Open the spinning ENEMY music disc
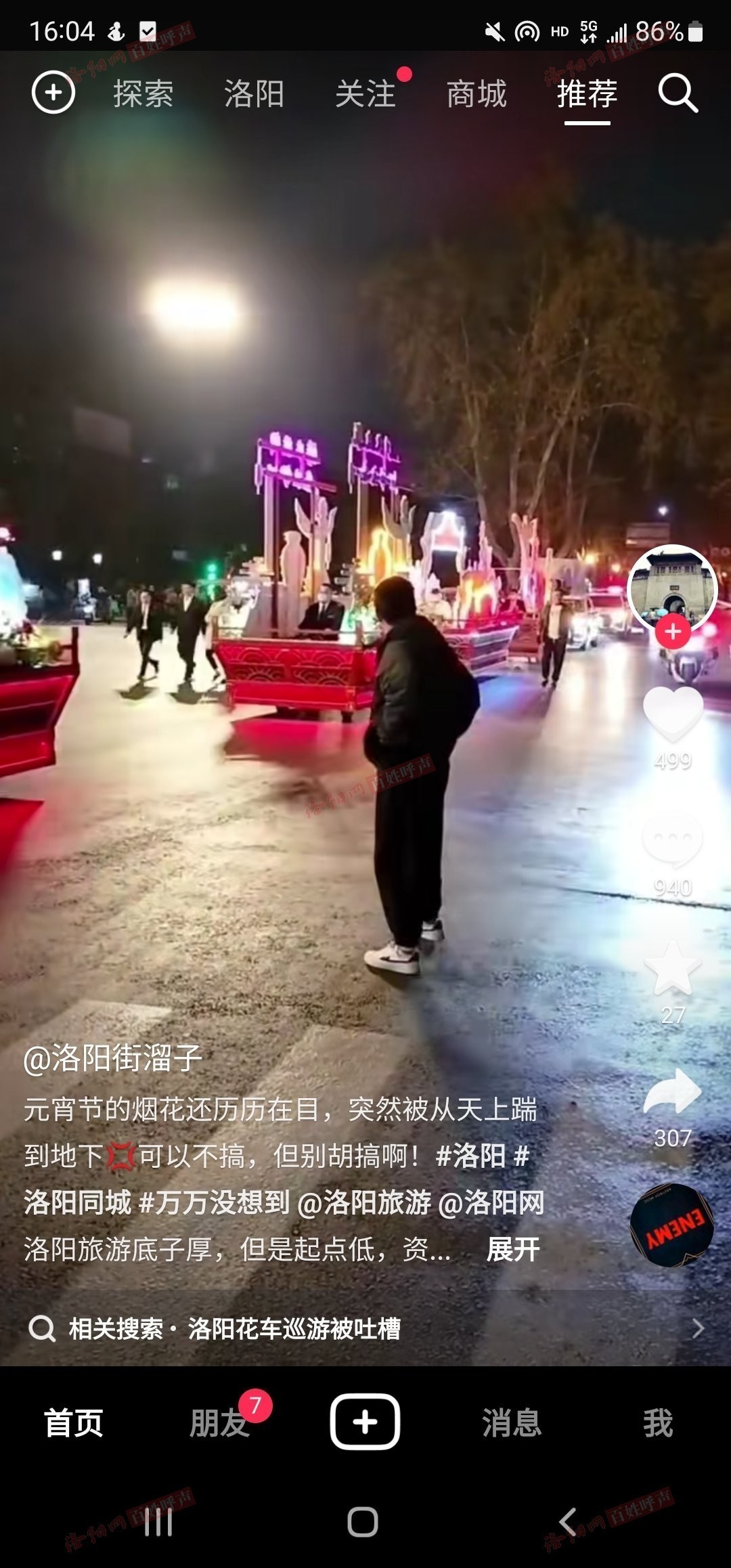 671,1225
